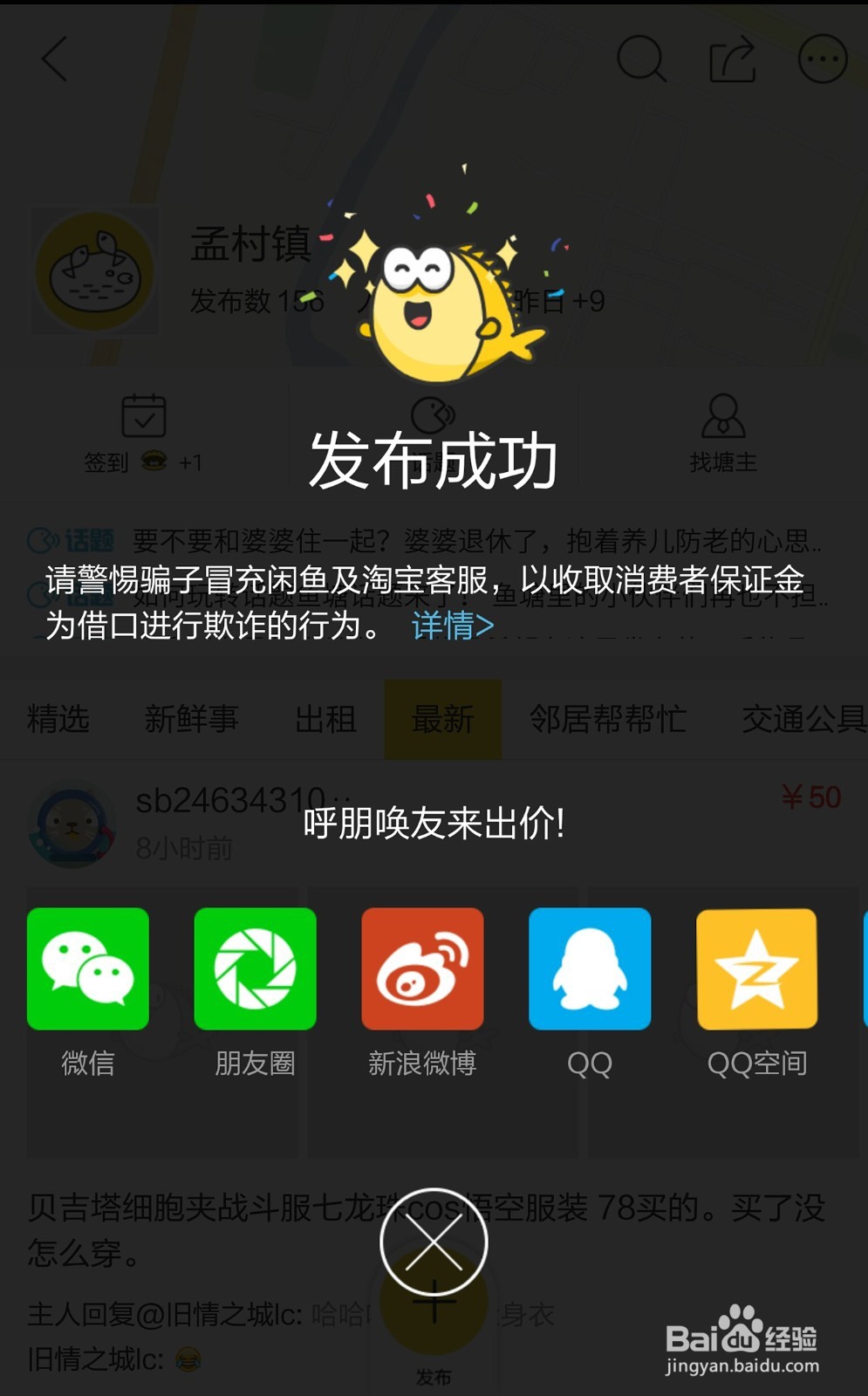
Task: Share to QQ空间
Action: (x=756, y=968)
